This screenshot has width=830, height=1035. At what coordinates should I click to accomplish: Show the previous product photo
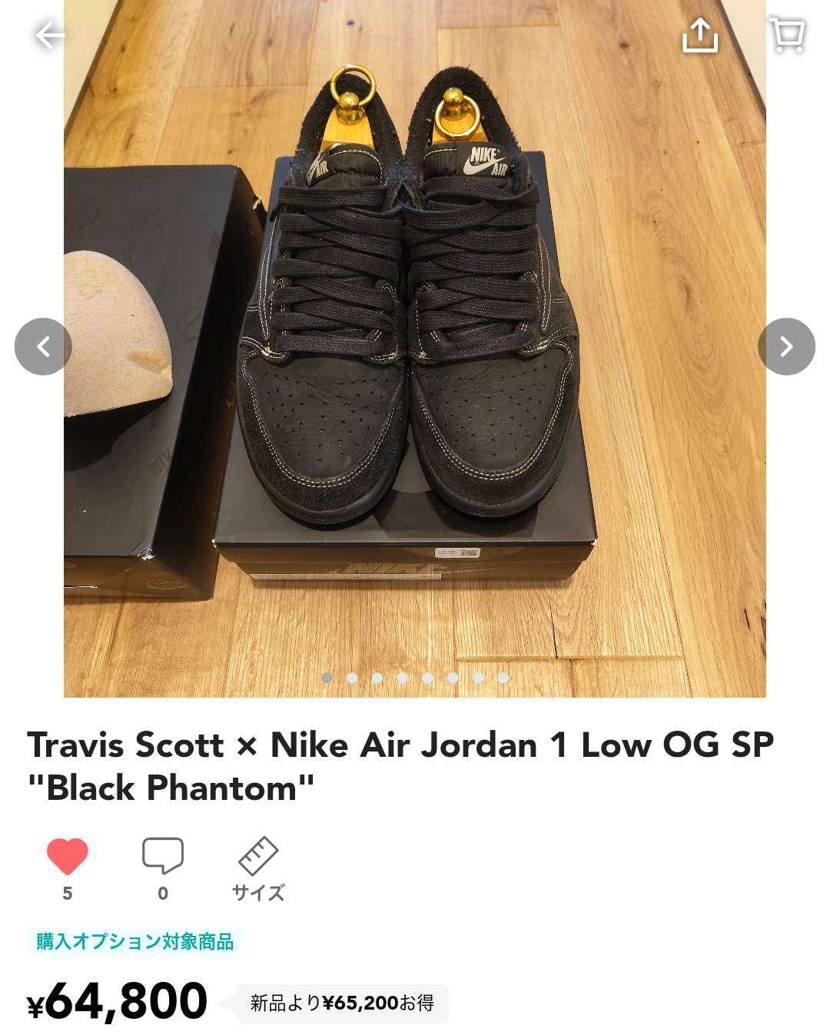[43, 347]
